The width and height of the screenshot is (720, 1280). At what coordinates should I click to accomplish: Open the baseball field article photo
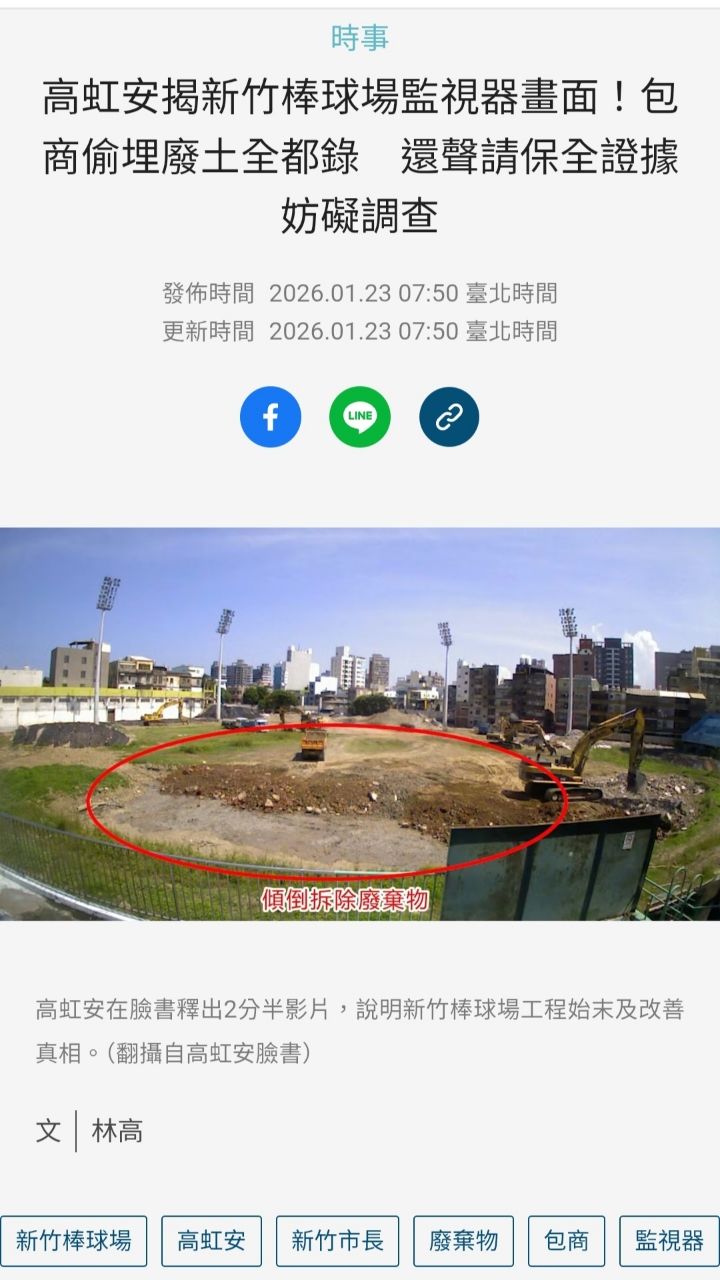pyautogui.click(x=360, y=723)
